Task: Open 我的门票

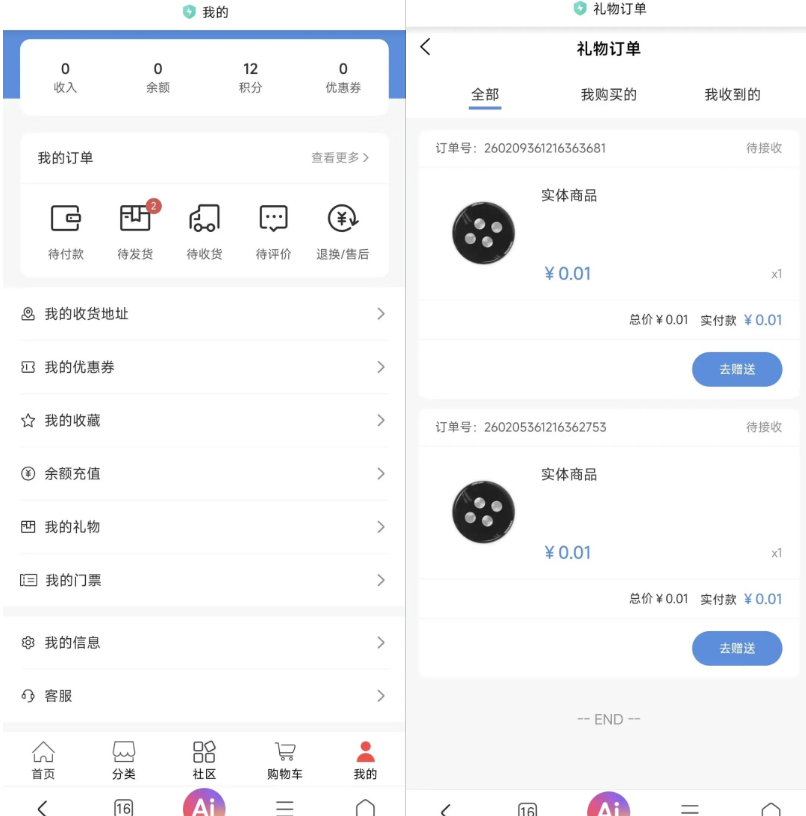Action: tap(204, 580)
